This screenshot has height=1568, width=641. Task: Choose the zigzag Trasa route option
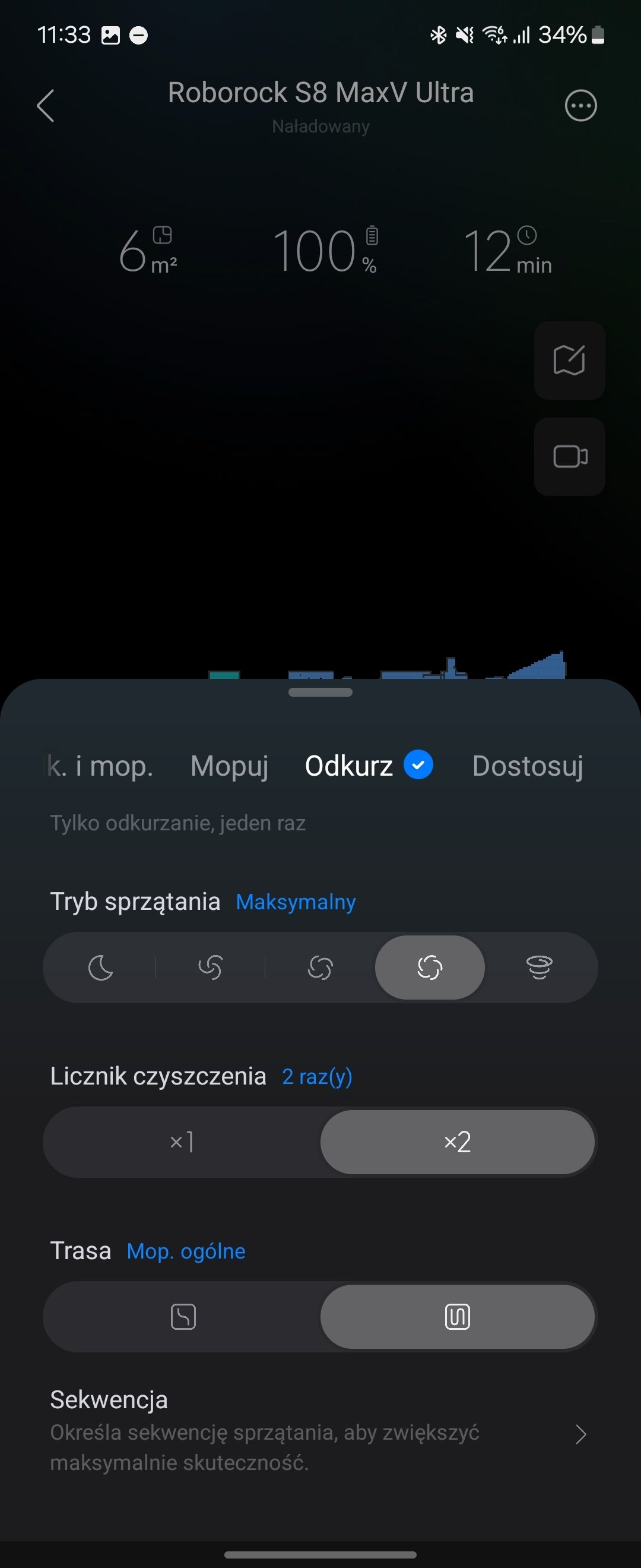tap(458, 1317)
